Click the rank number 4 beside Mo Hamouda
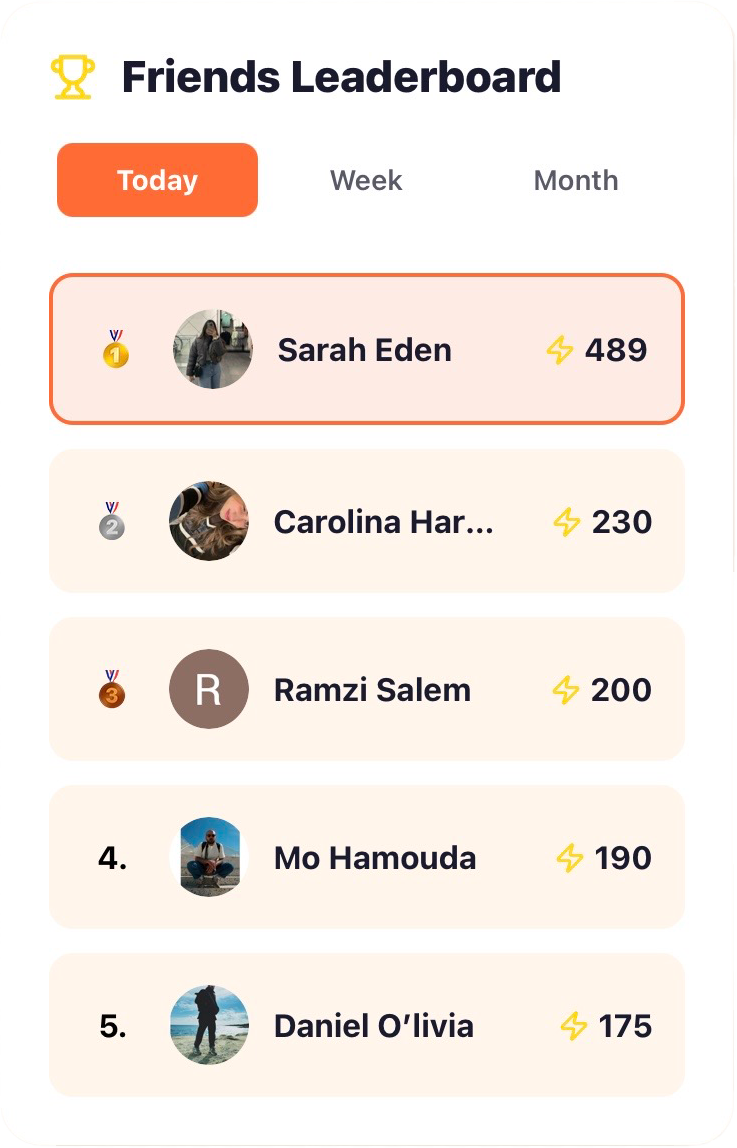Viewport: 737px width, 1148px height. click(x=112, y=857)
